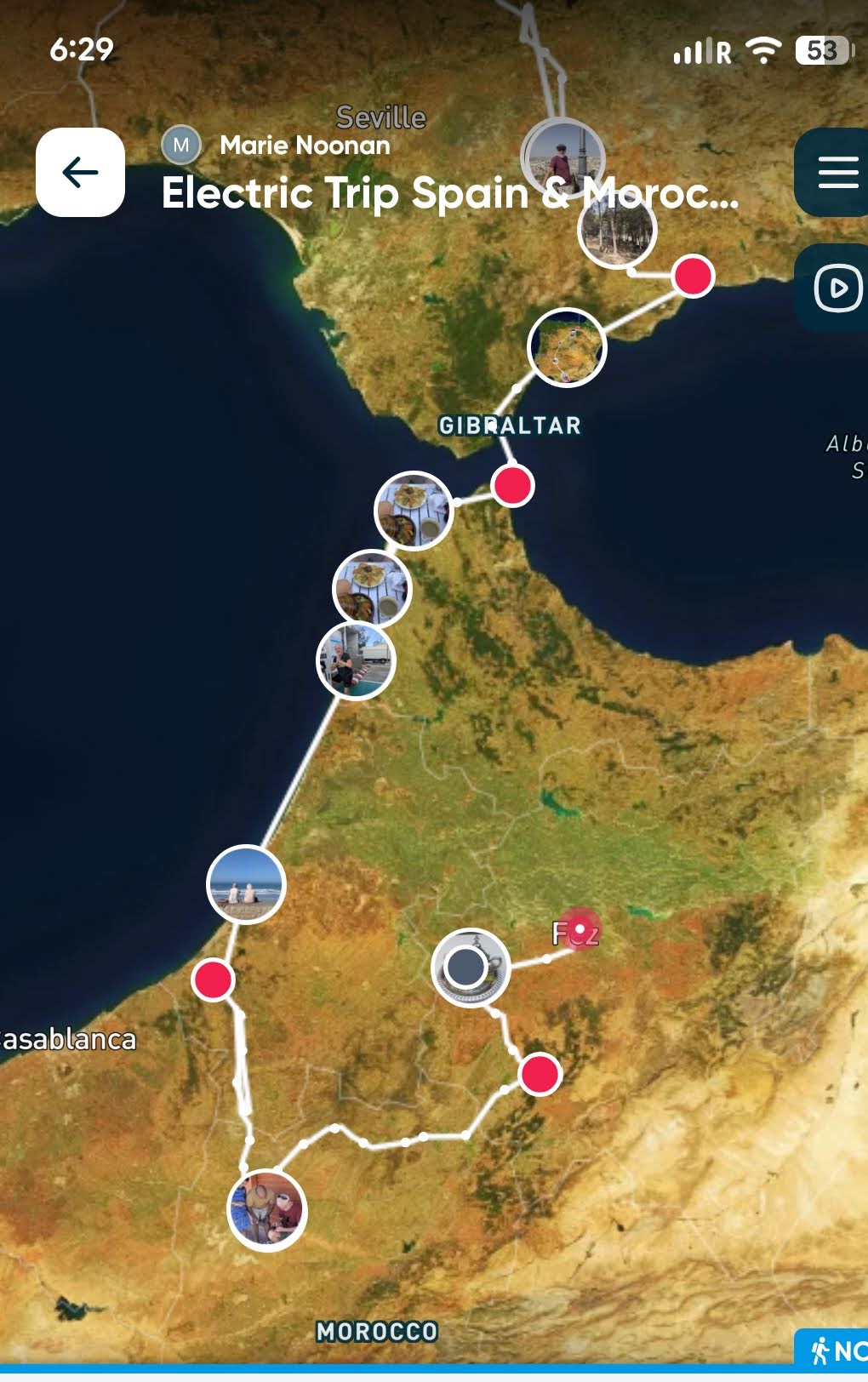Open the man-by-truck photo marker
868x1382 pixels.
(356, 660)
